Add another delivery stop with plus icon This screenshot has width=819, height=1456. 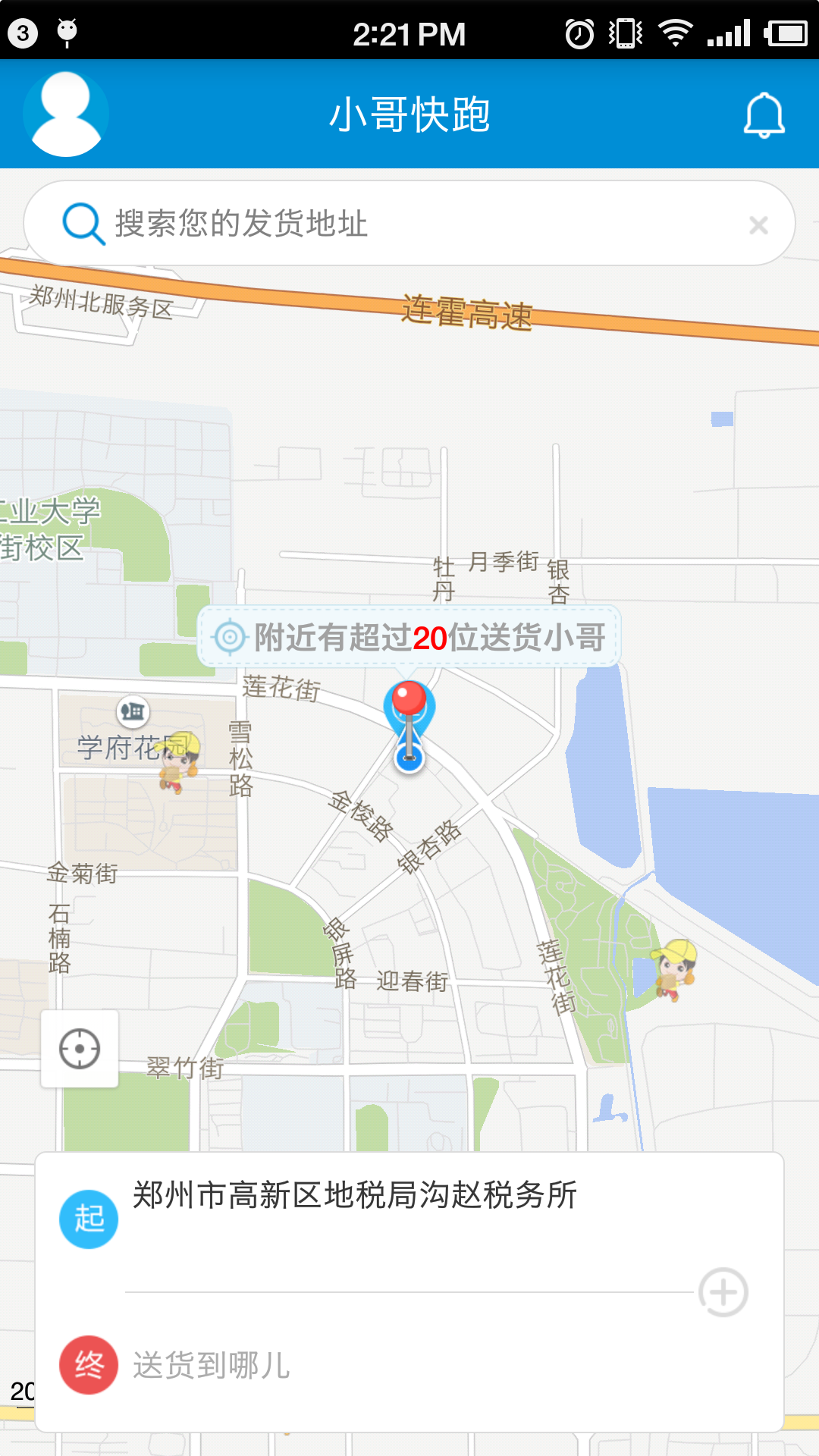(723, 1291)
